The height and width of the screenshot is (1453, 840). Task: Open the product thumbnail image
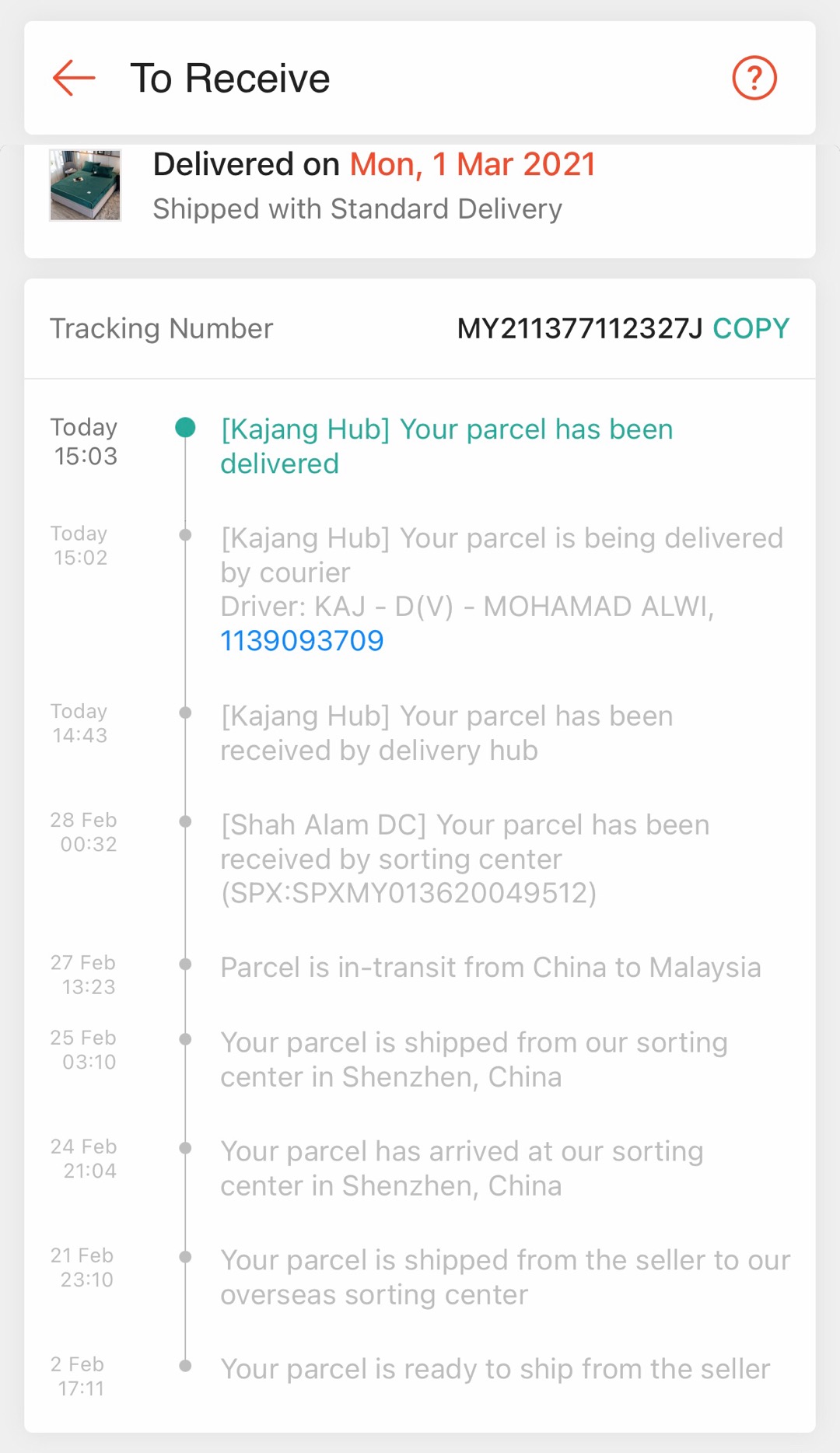click(85, 185)
